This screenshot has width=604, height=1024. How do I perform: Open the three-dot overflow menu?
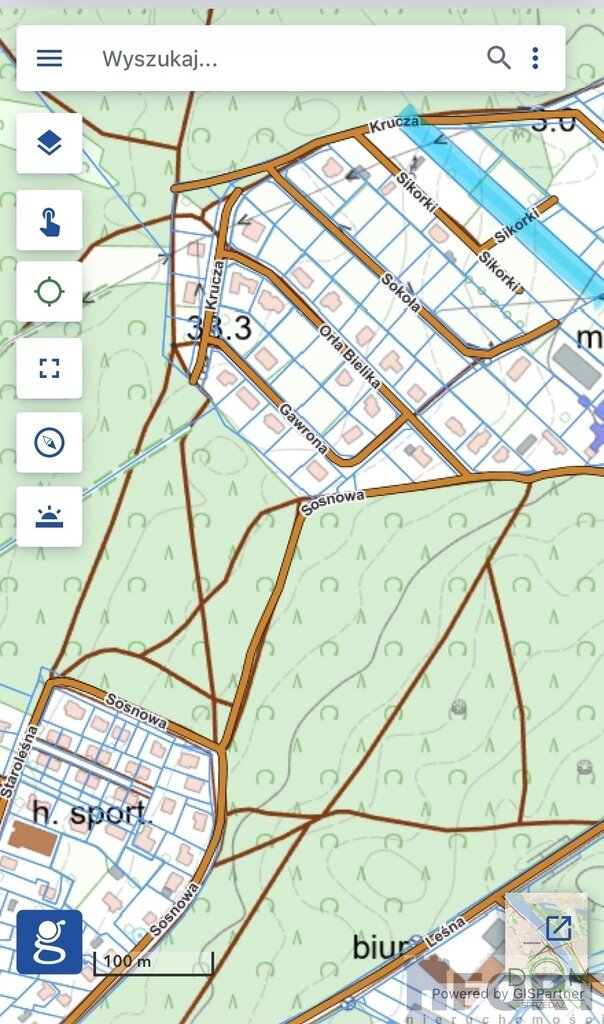point(535,58)
